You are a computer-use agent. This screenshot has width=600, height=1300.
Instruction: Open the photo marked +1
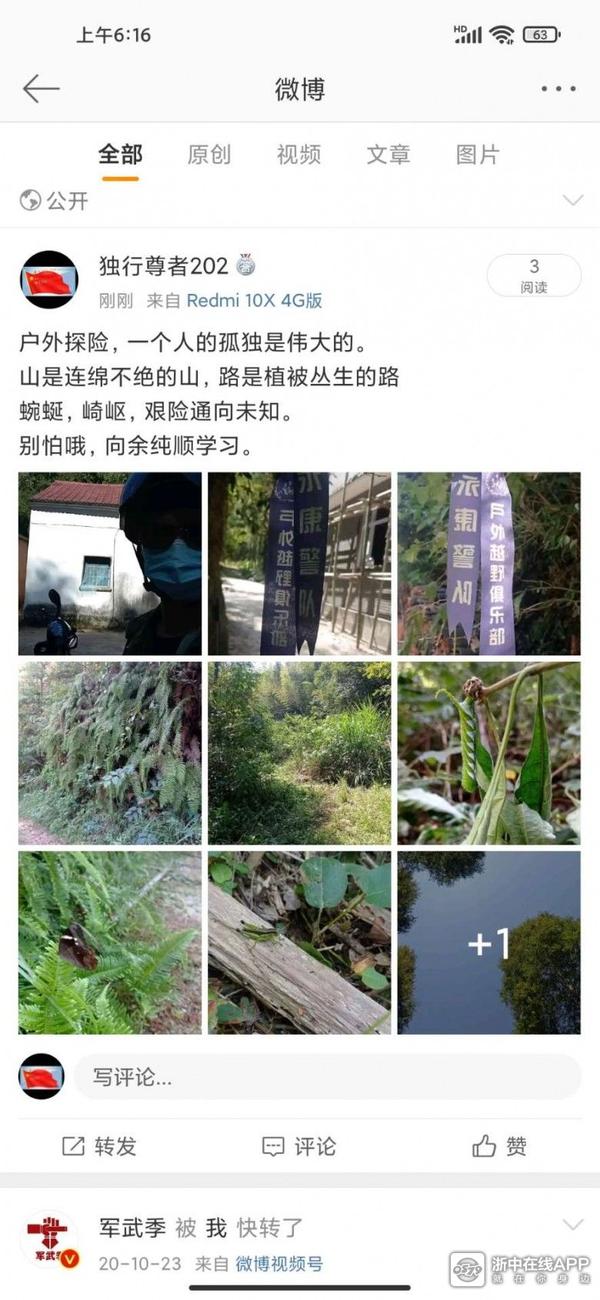pyautogui.click(x=489, y=942)
